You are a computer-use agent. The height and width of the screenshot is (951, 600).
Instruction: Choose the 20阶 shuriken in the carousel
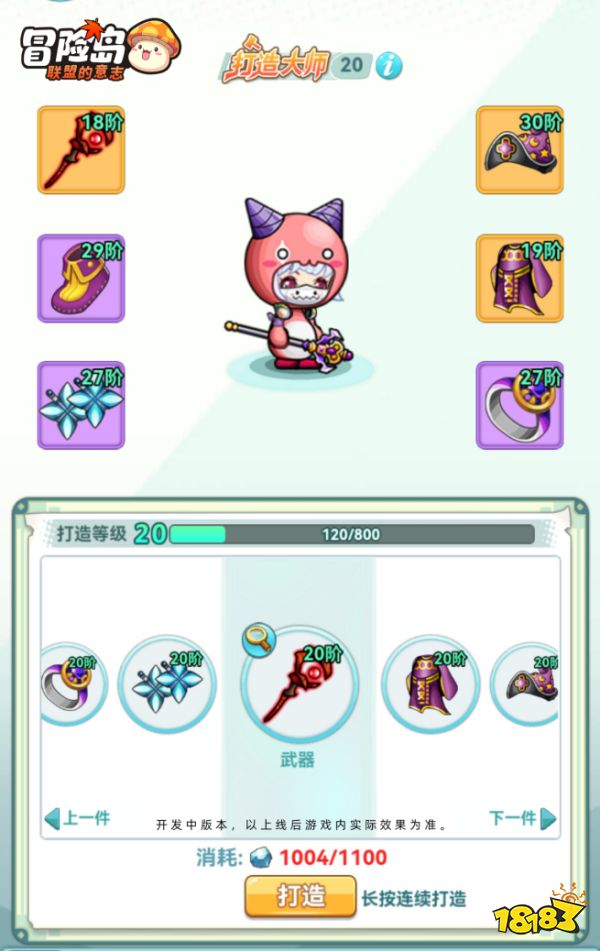coord(166,685)
